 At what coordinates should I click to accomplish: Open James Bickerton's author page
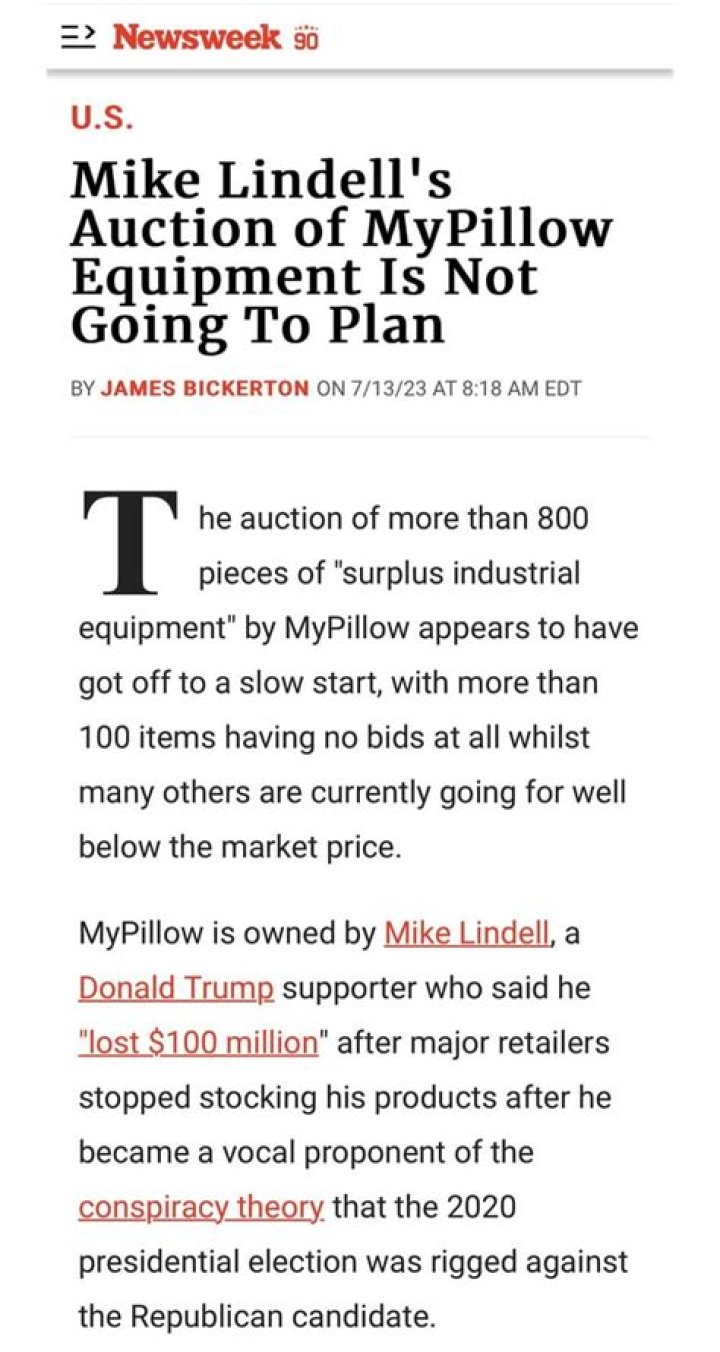pos(209,389)
